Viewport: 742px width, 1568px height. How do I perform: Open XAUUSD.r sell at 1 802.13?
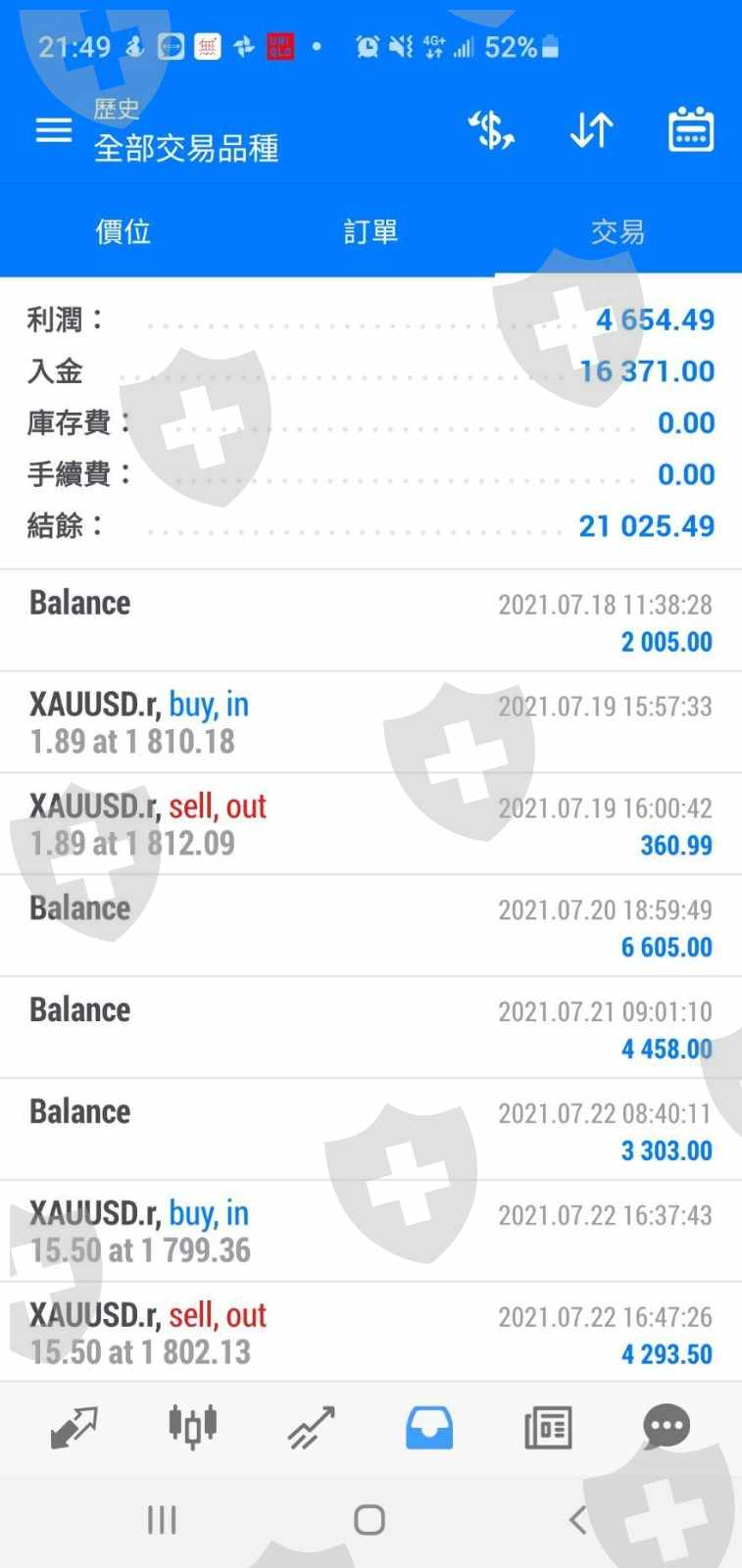pyautogui.click(x=371, y=1333)
